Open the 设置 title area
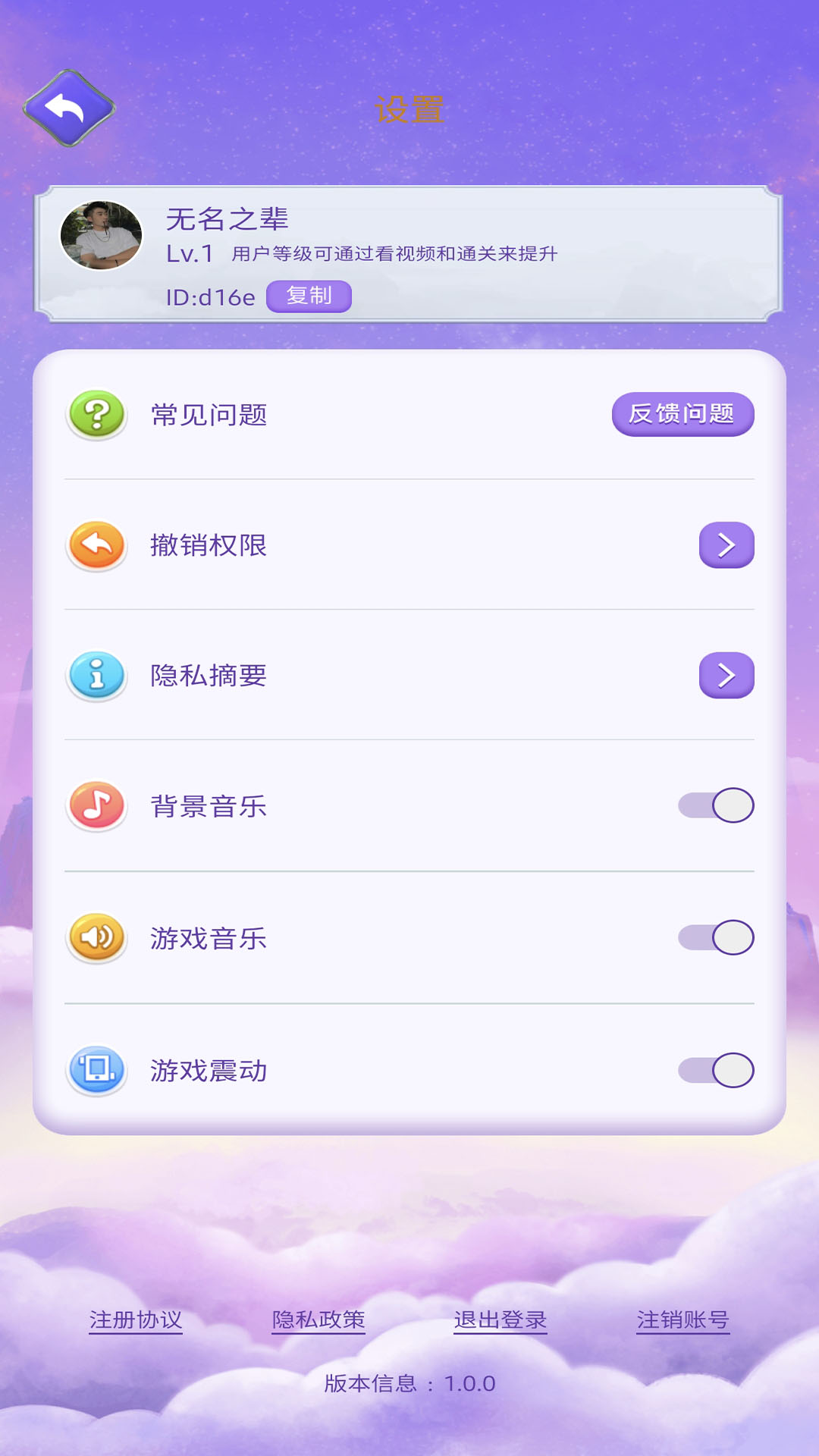This screenshot has height=1456, width=819. click(x=409, y=108)
